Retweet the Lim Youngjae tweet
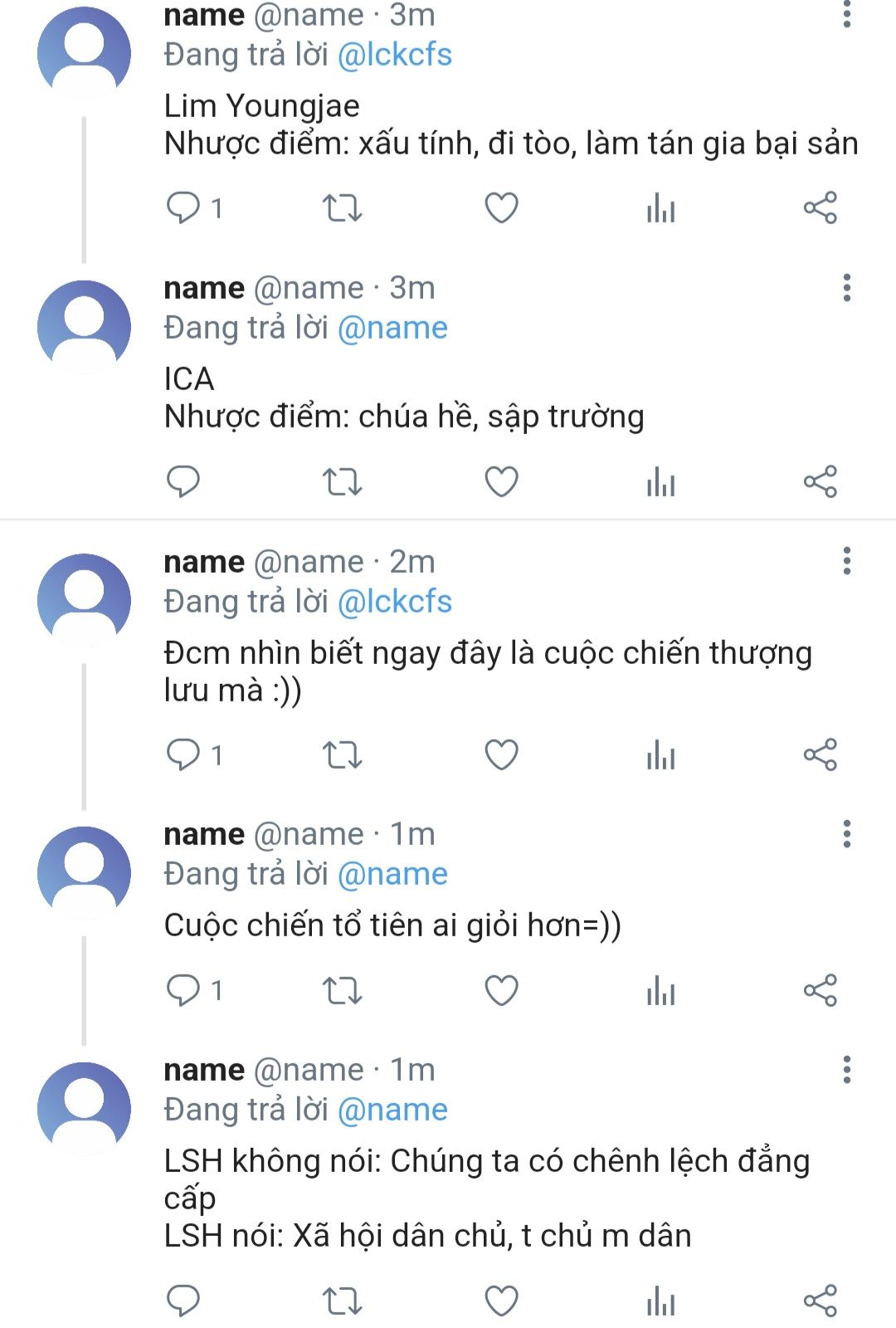The image size is (896, 1328). tap(342, 207)
